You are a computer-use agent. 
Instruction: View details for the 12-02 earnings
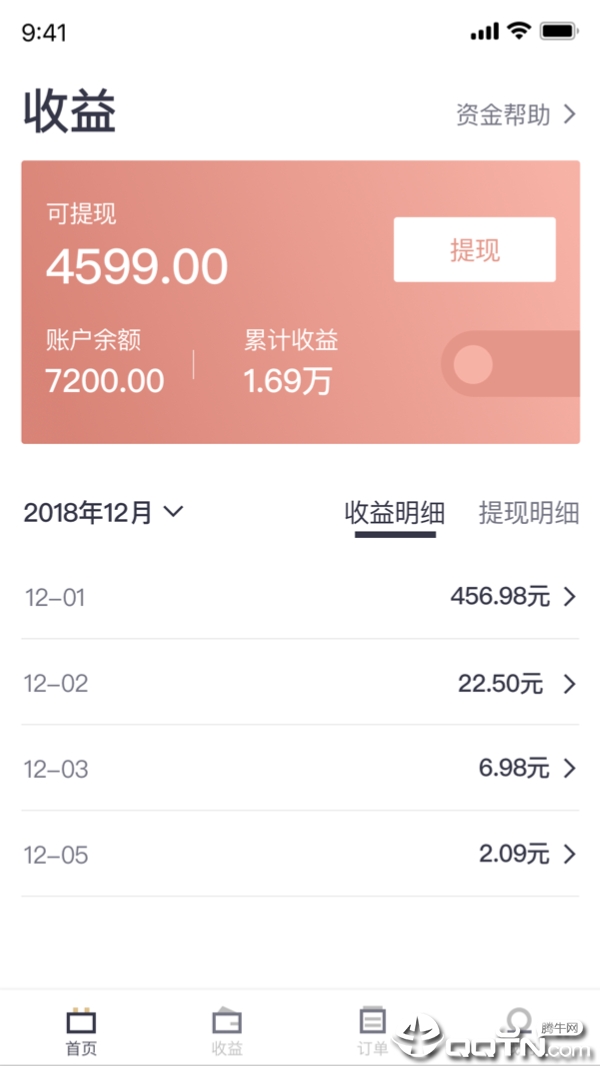pos(300,683)
